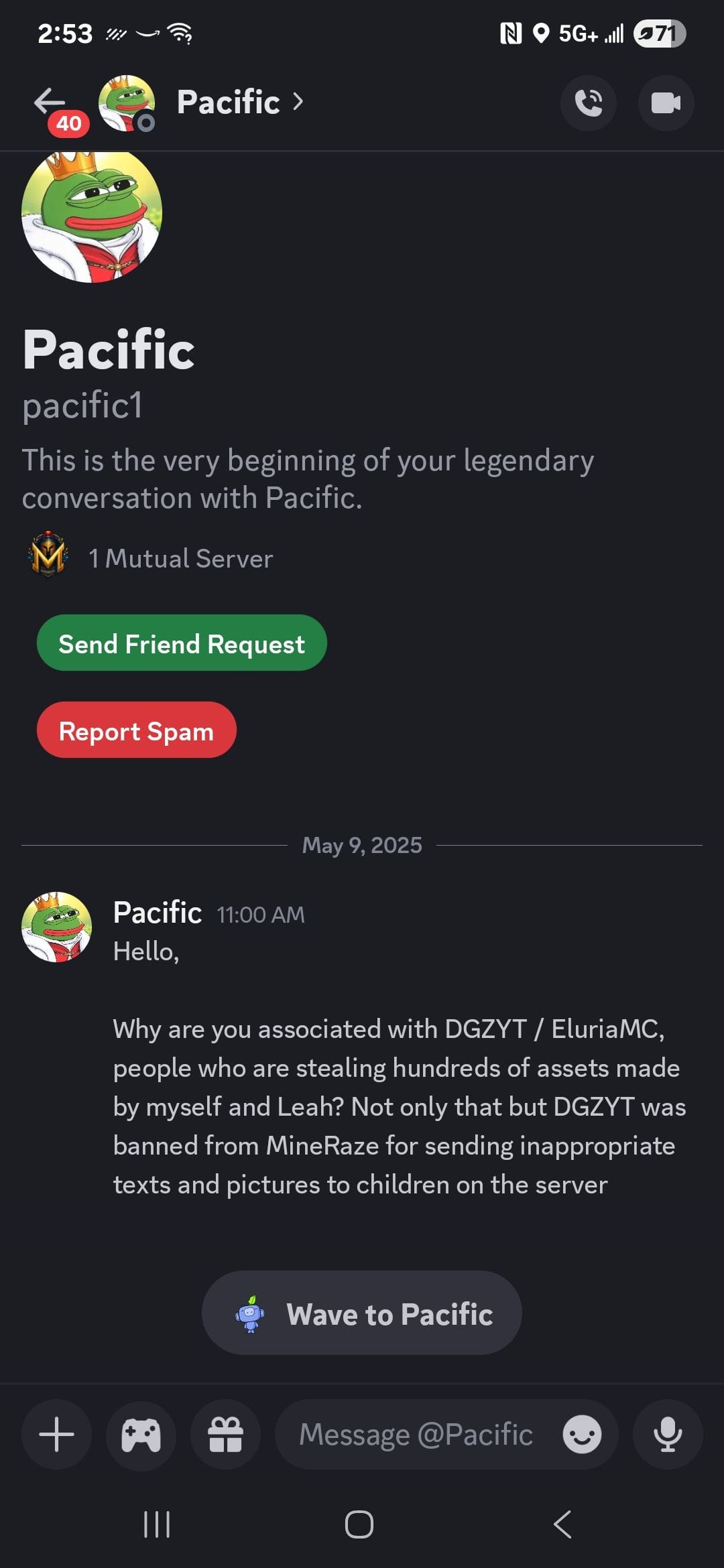
Task: Start a voice call with Pacific
Action: point(589,103)
